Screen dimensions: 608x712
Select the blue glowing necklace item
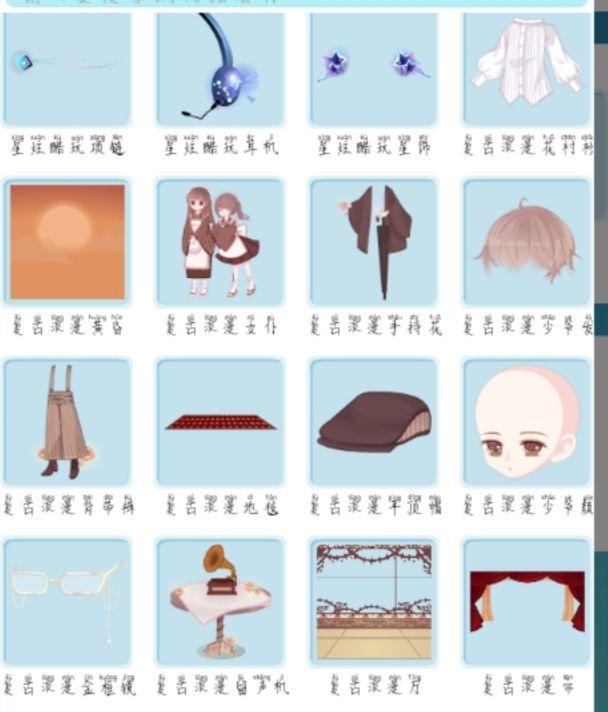click(x=67, y=68)
